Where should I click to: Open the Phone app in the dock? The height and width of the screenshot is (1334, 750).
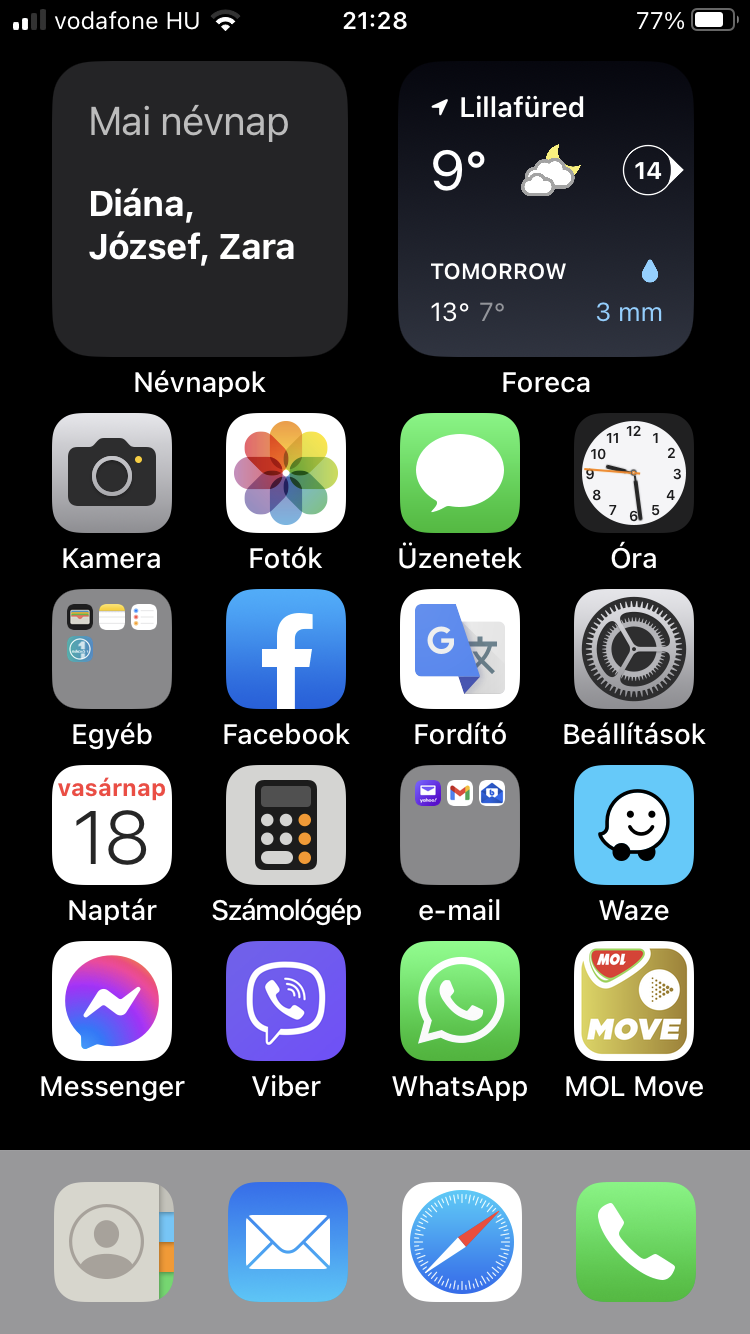635,1242
